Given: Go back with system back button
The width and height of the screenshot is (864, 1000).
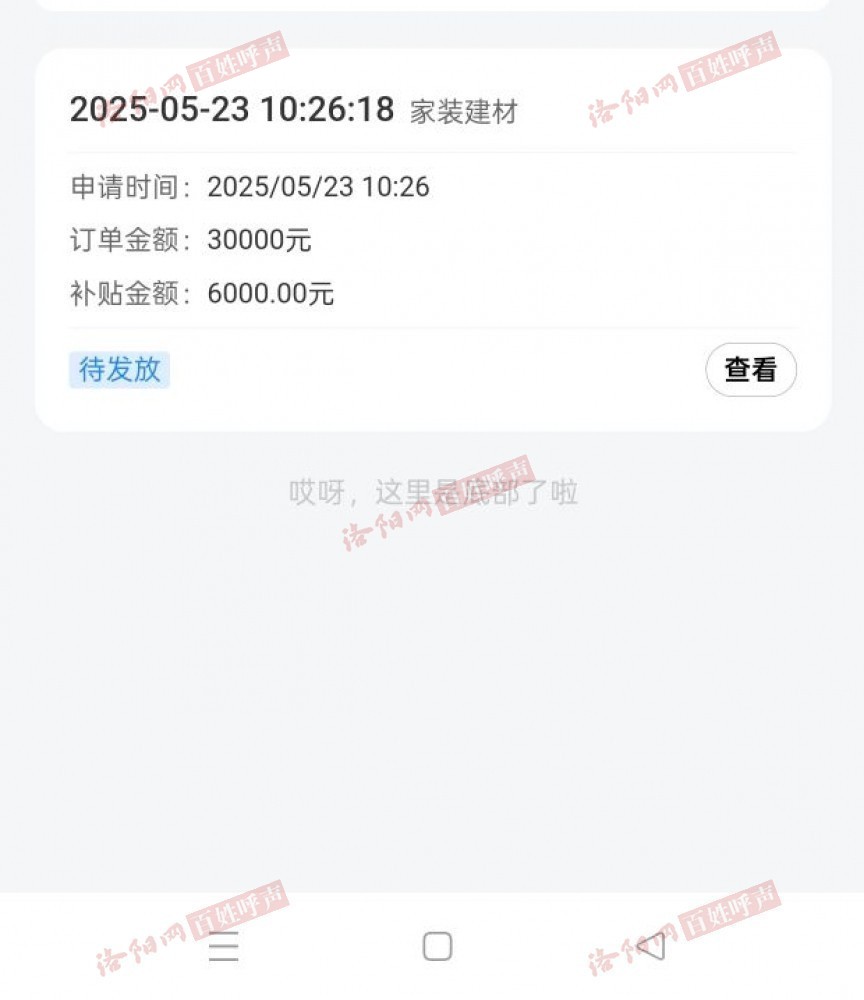Looking at the screenshot, I should click(x=651, y=946).
